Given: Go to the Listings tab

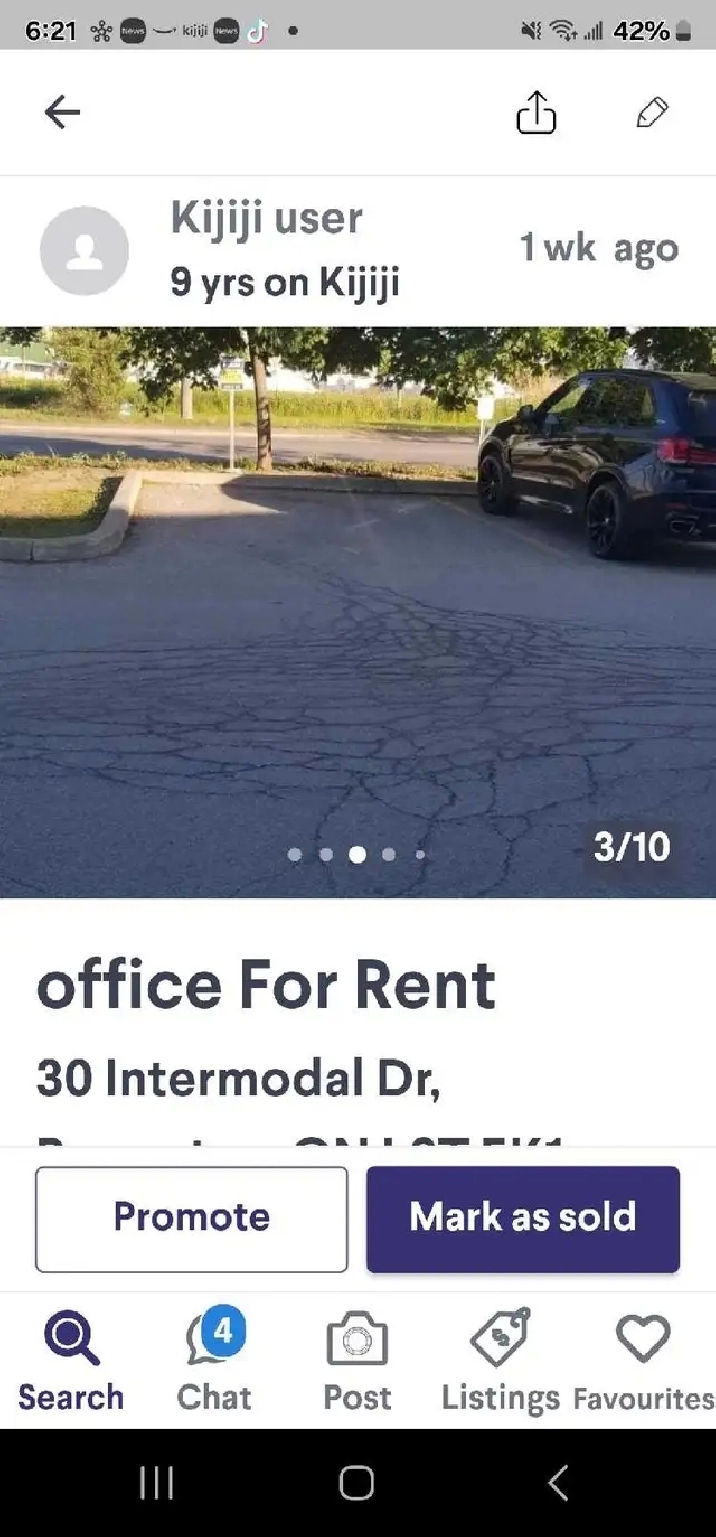Looking at the screenshot, I should (x=500, y=1362).
